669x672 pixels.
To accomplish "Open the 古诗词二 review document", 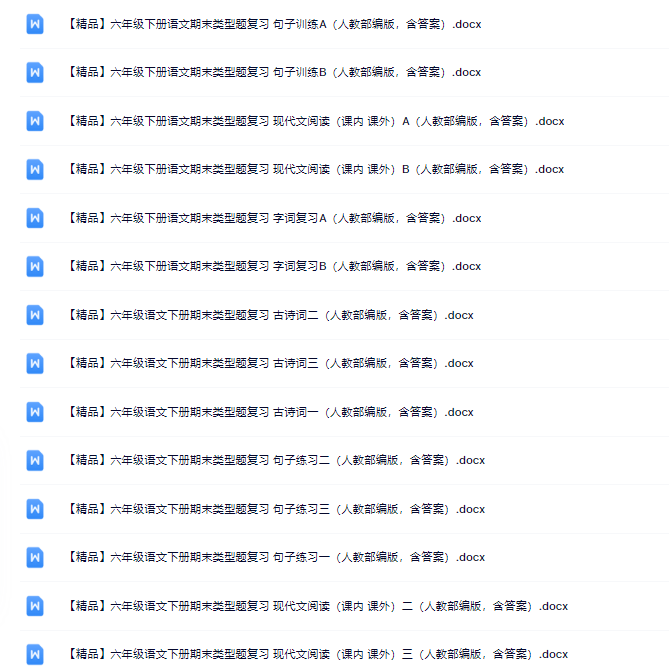I will click(270, 315).
